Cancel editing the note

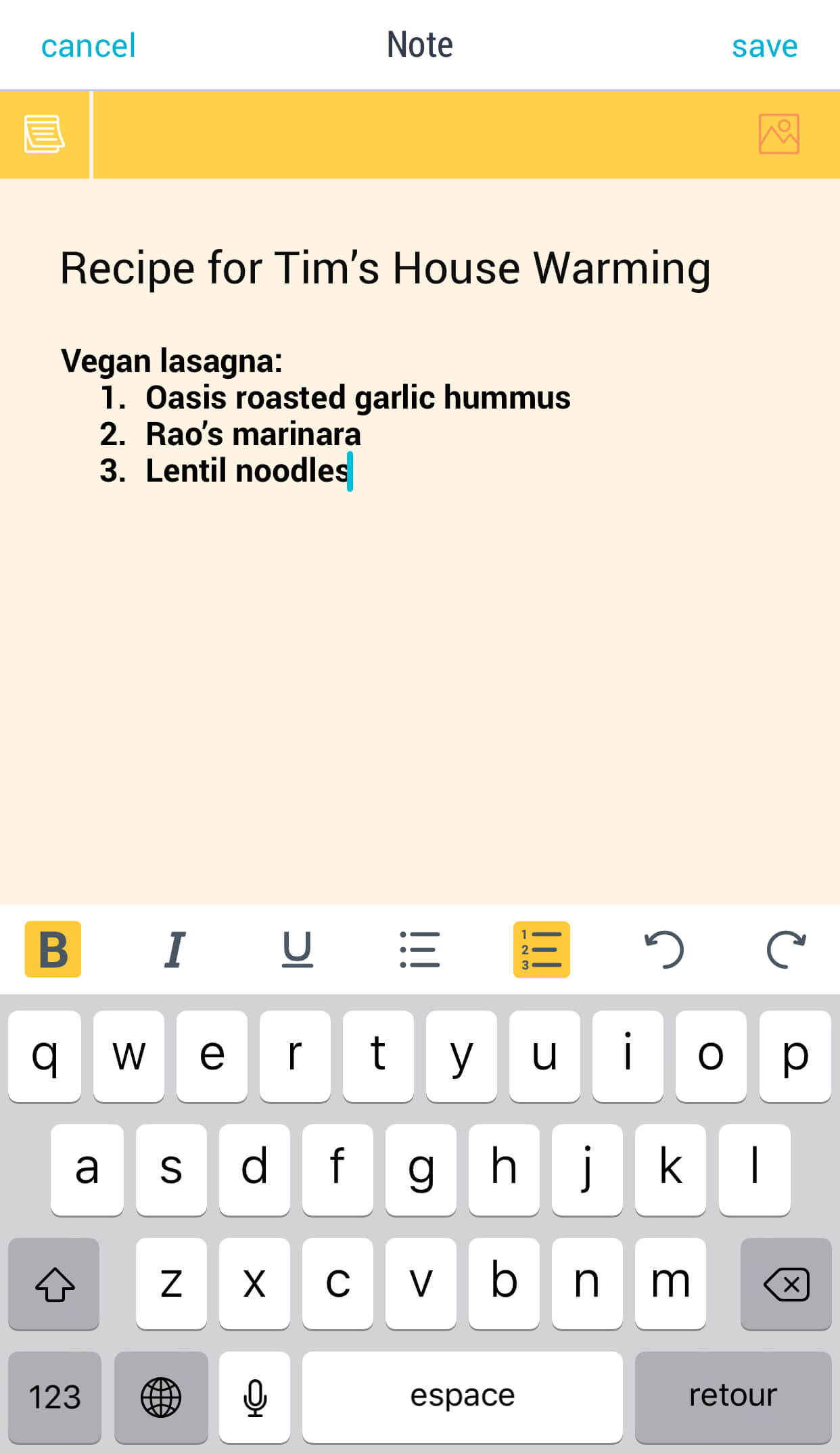[x=89, y=46]
